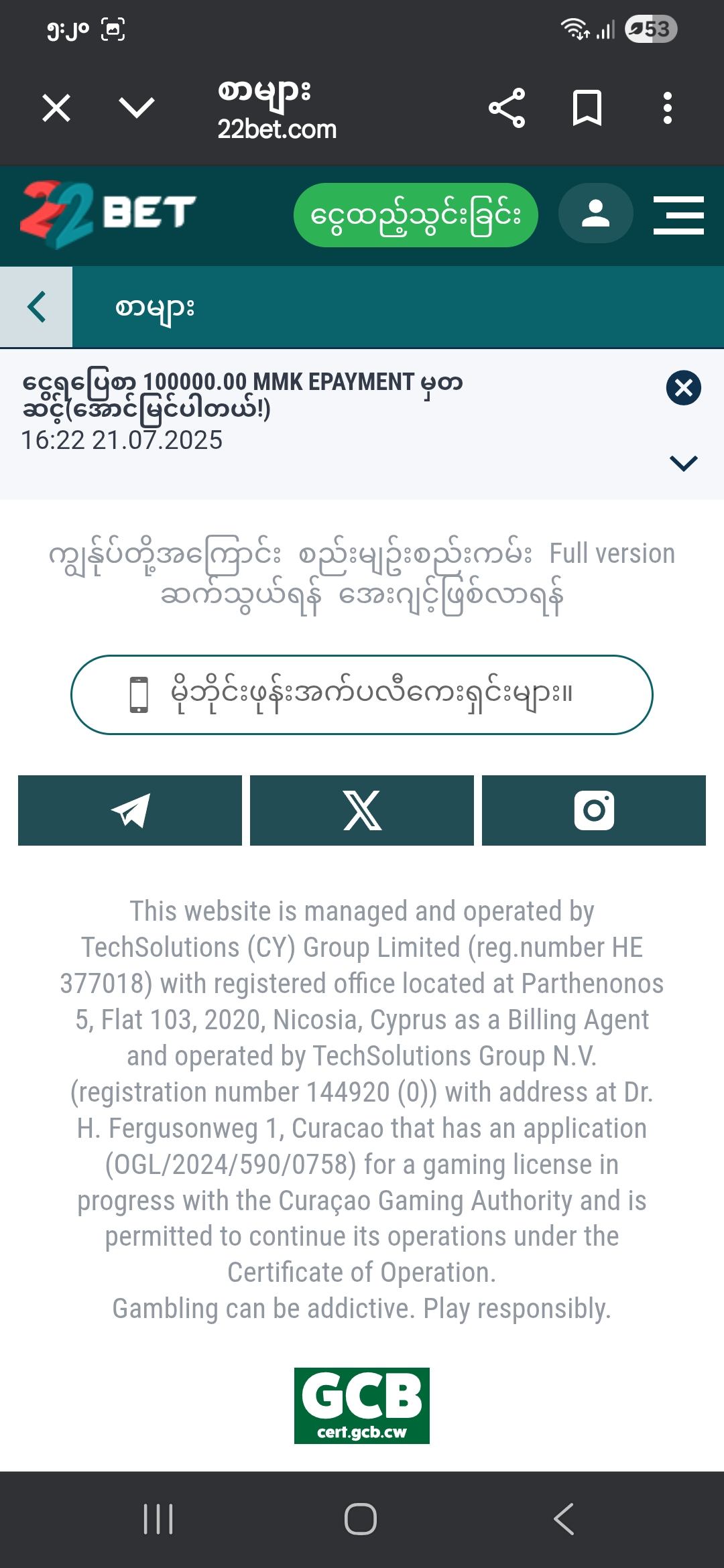This screenshot has width=724, height=1568.
Task: Open the browser three-dot overflow menu
Action: 666,107
